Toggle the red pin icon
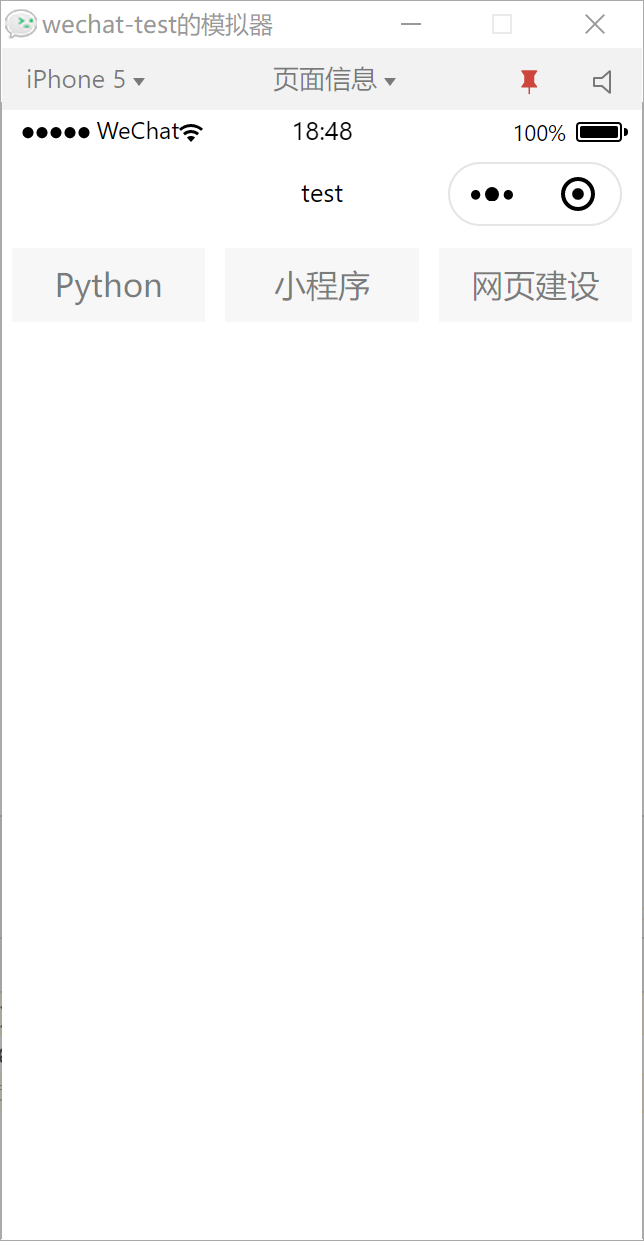 coord(529,82)
